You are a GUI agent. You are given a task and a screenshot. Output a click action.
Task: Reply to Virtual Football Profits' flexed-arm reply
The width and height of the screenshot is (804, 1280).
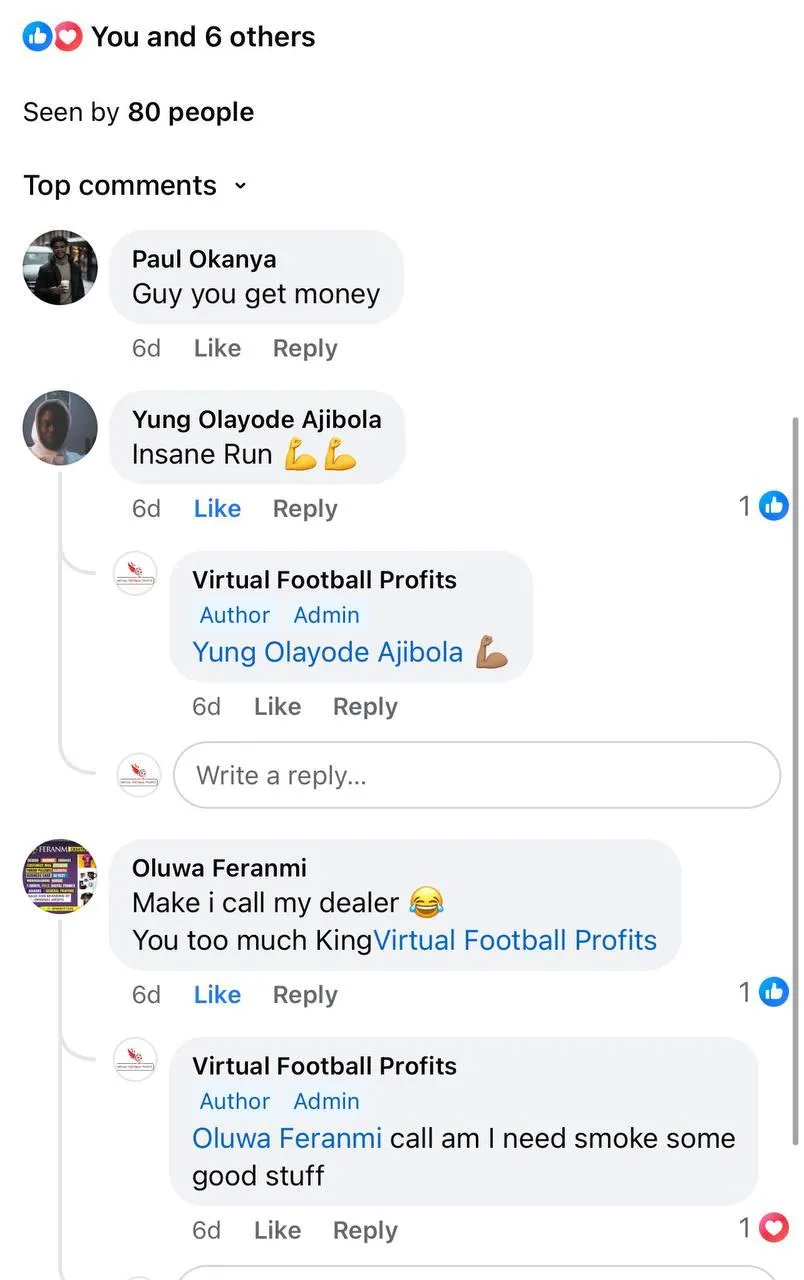(x=365, y=706)
